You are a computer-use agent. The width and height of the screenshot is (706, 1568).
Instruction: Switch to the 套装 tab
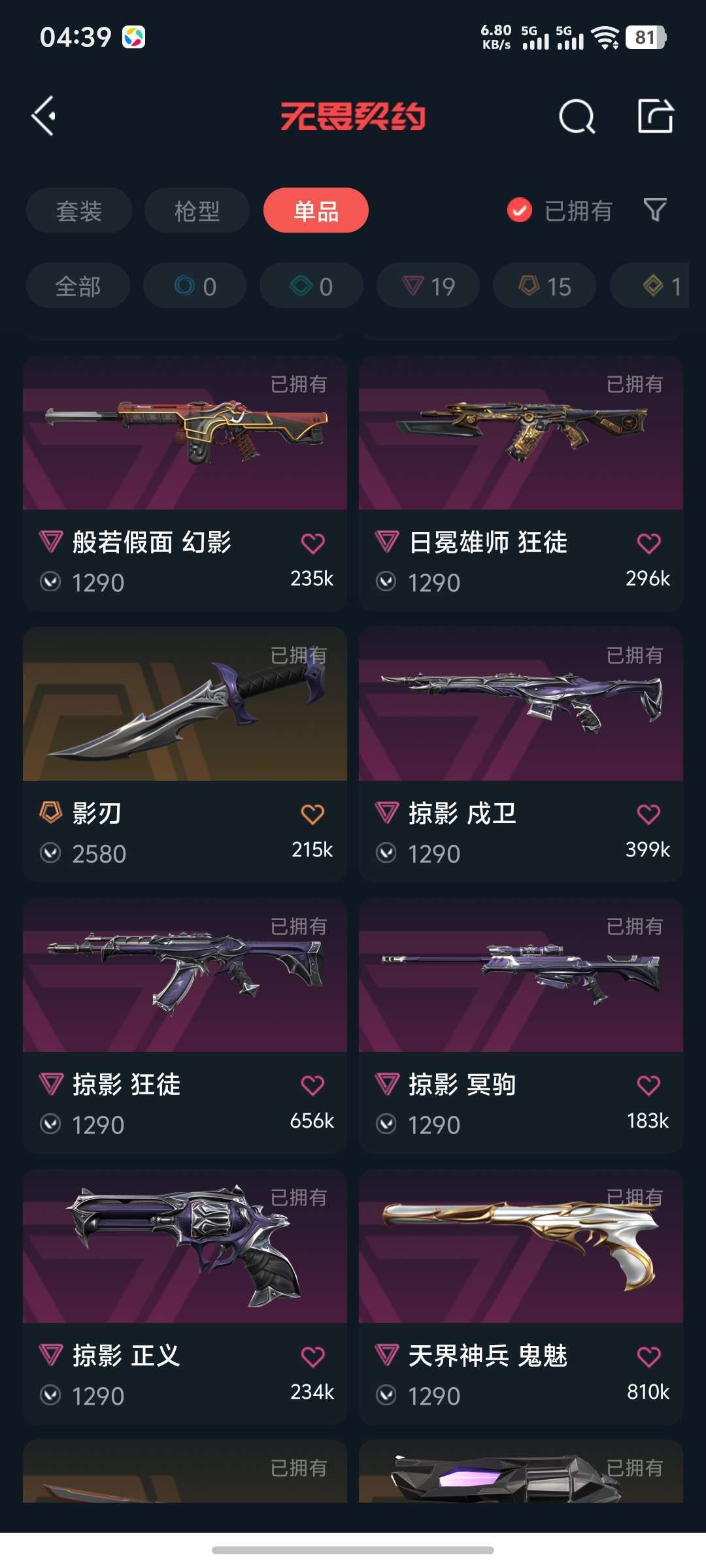point(79,210)
